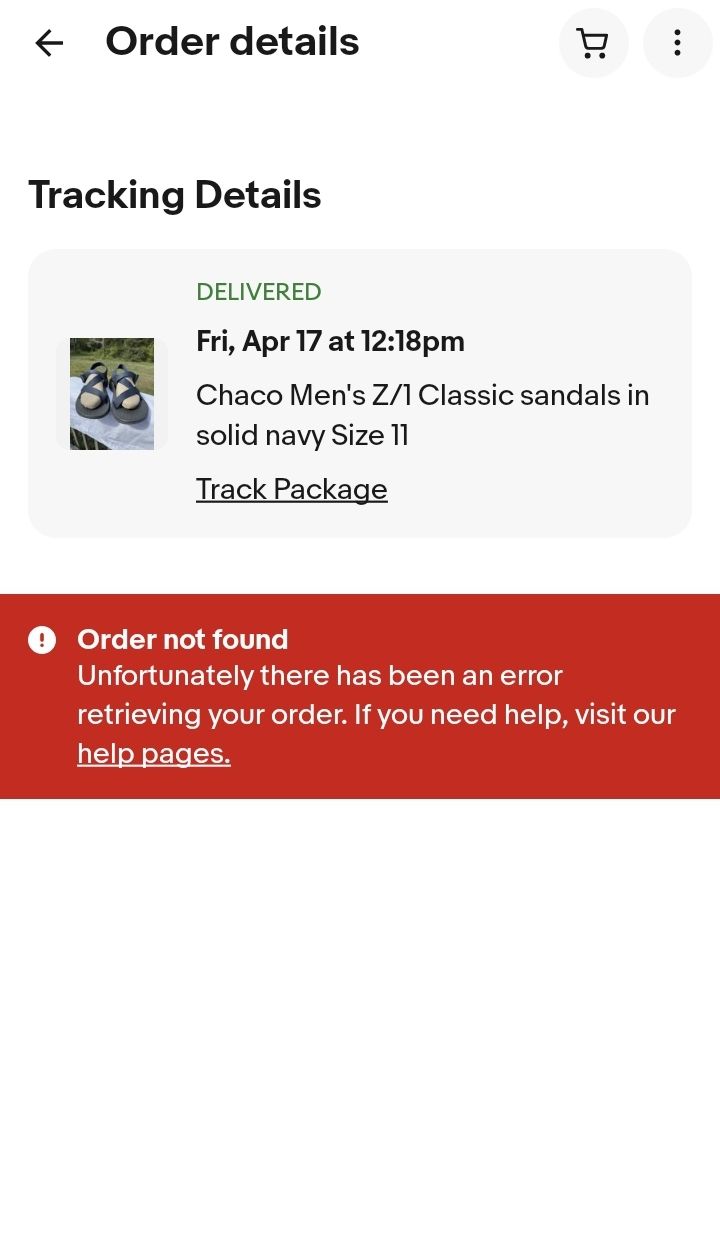Open the shopping cart
The width and height of the screenshot is (720, 1238).
click(x=593, y=43)
